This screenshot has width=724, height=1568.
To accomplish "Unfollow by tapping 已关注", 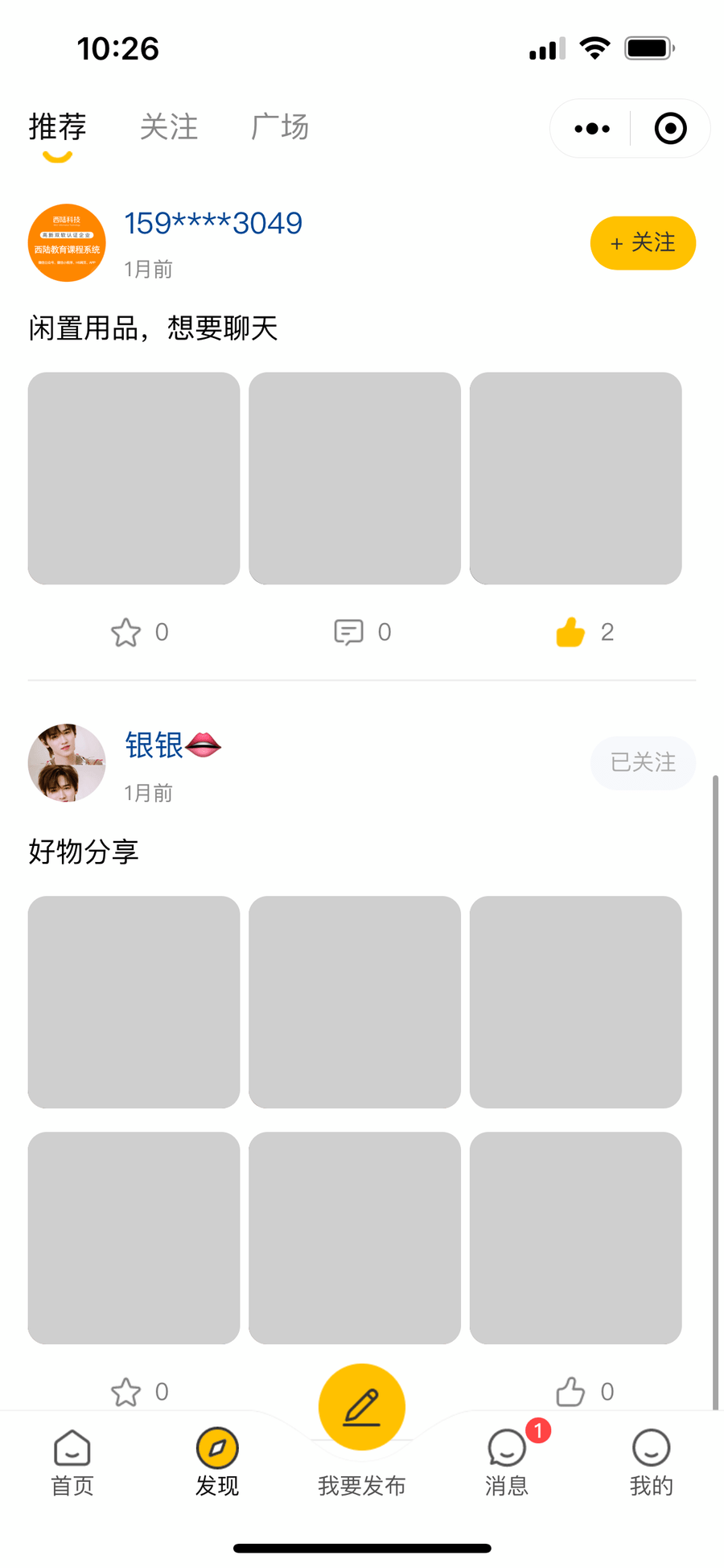I will point(643,763).
